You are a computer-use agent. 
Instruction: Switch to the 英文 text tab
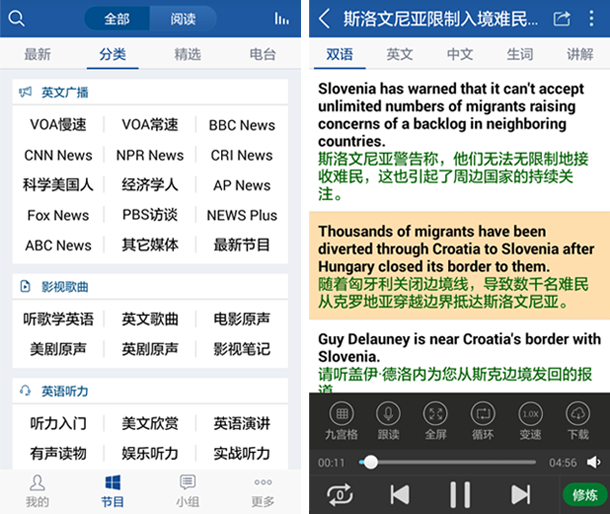tap(400, 54)
